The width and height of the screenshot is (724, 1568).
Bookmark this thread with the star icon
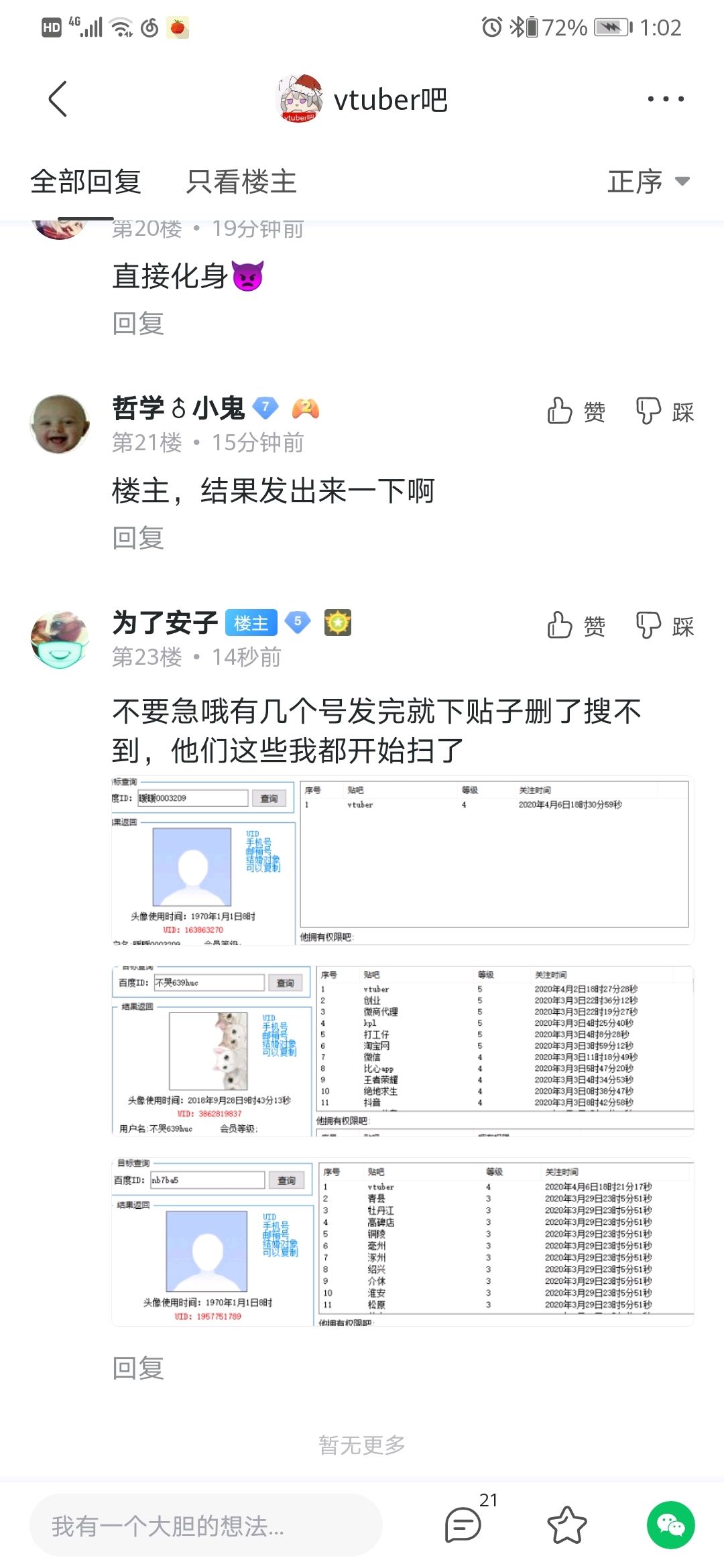566,1525
